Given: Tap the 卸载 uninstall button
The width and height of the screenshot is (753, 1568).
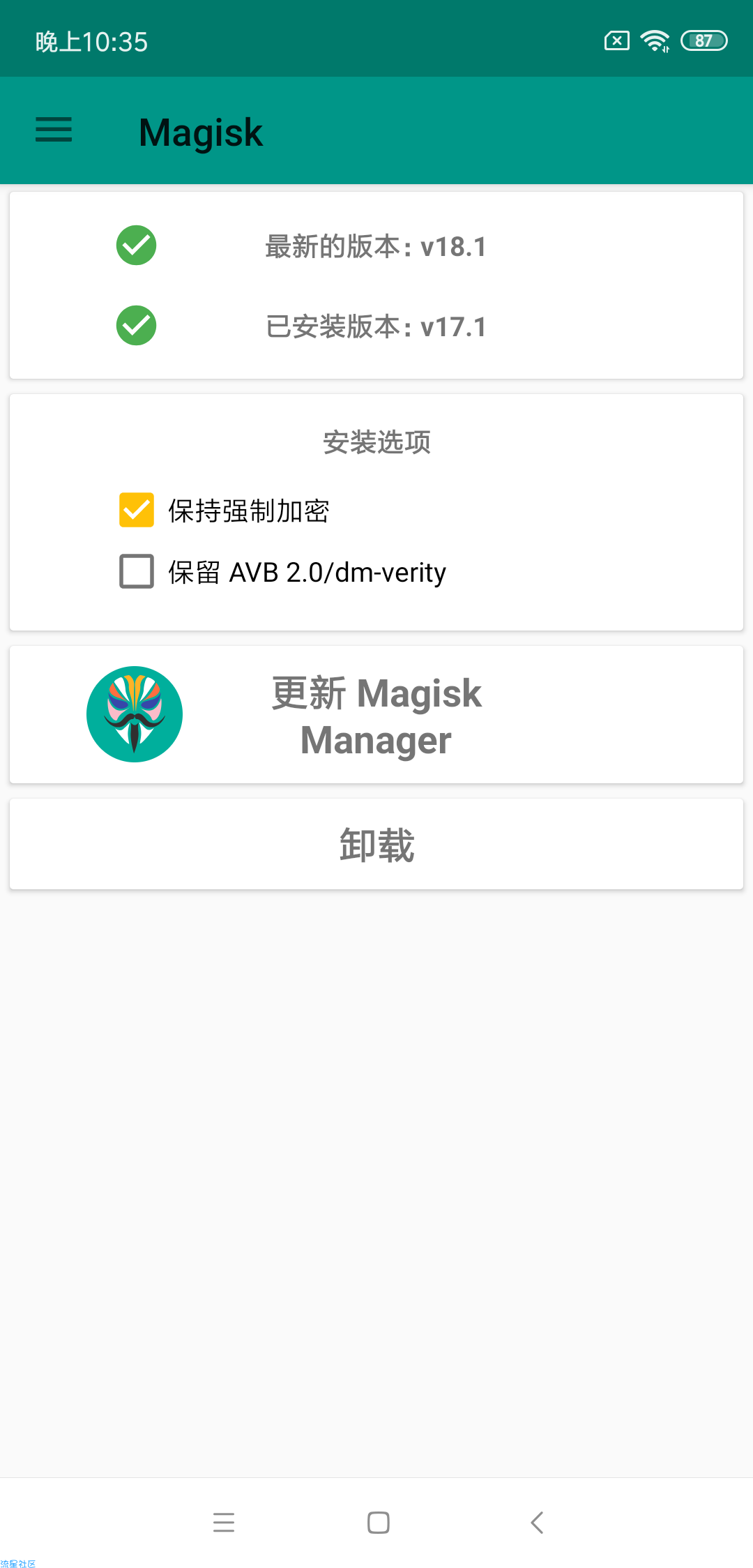Looking at the screenshot, I should click(376, 844).
